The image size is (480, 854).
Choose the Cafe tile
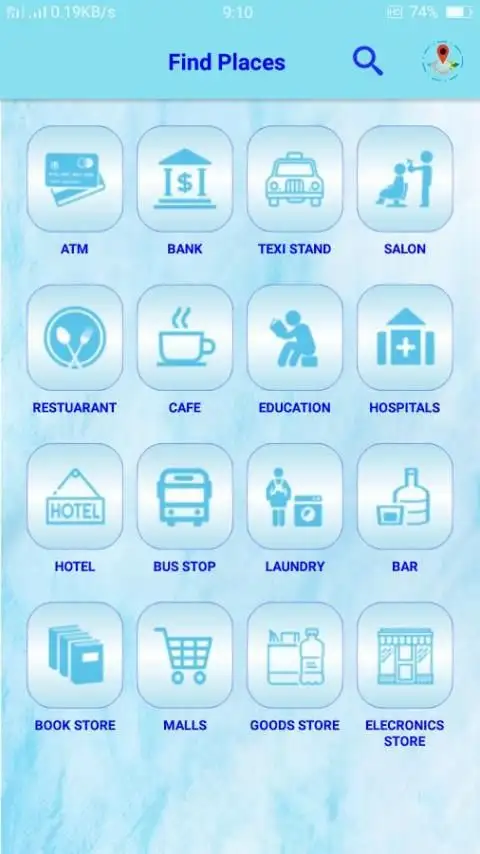point(185,338)
